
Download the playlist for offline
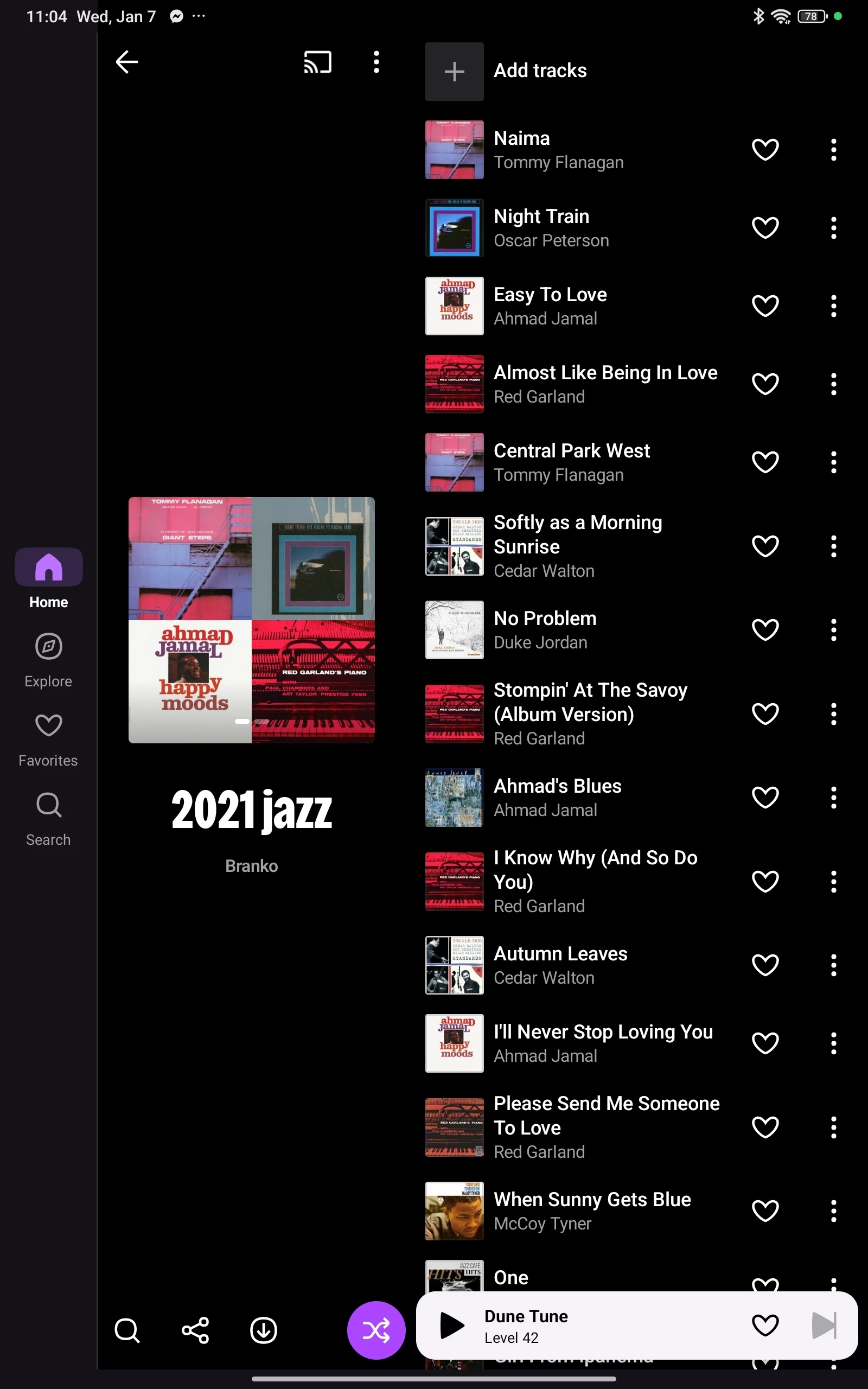[264, 1330]
